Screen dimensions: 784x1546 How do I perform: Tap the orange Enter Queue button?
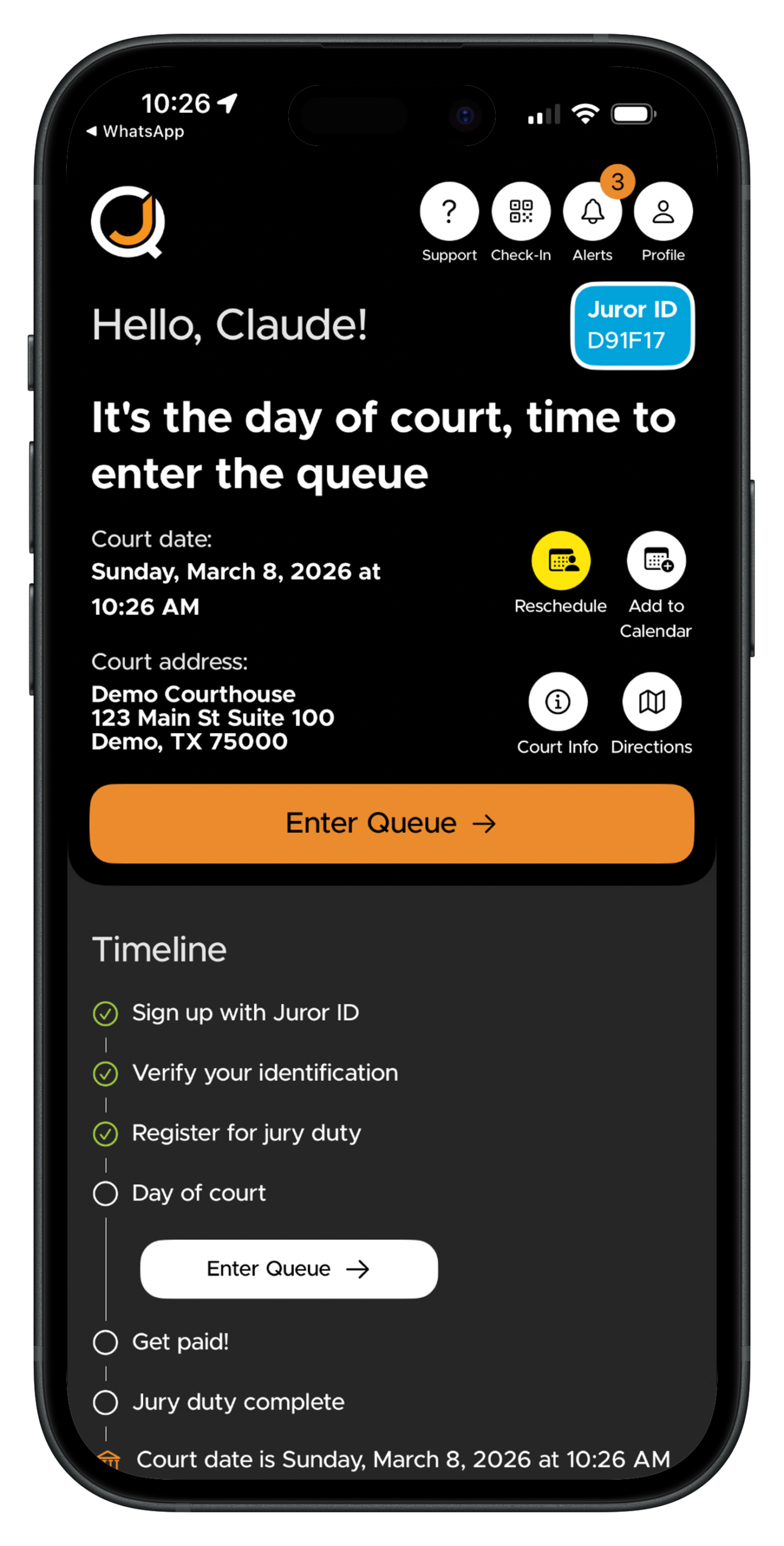tap(392, 823)
